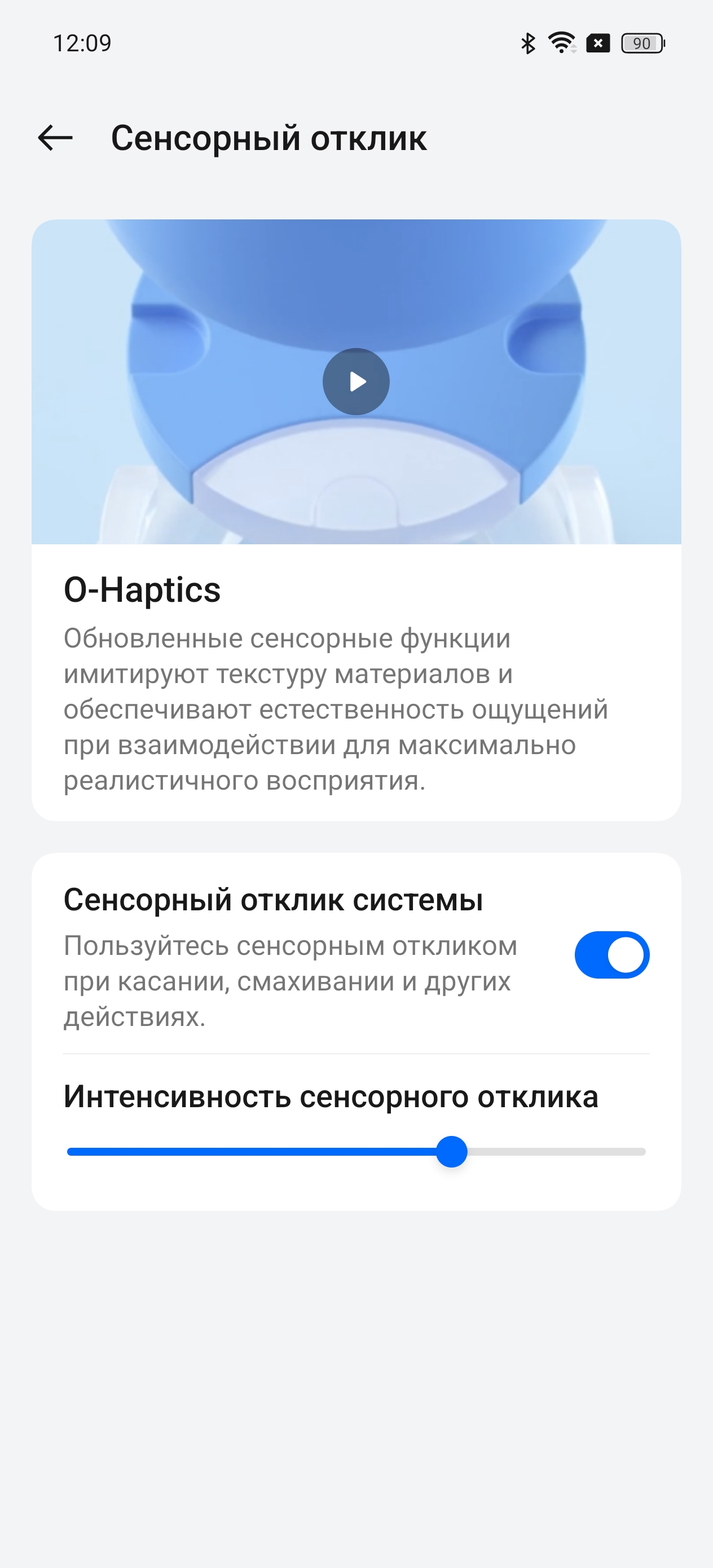This screenshot has width=713, height=1568.
Task: Go back from Сенсорный отклик screen
Action: (x=55, y=138)
